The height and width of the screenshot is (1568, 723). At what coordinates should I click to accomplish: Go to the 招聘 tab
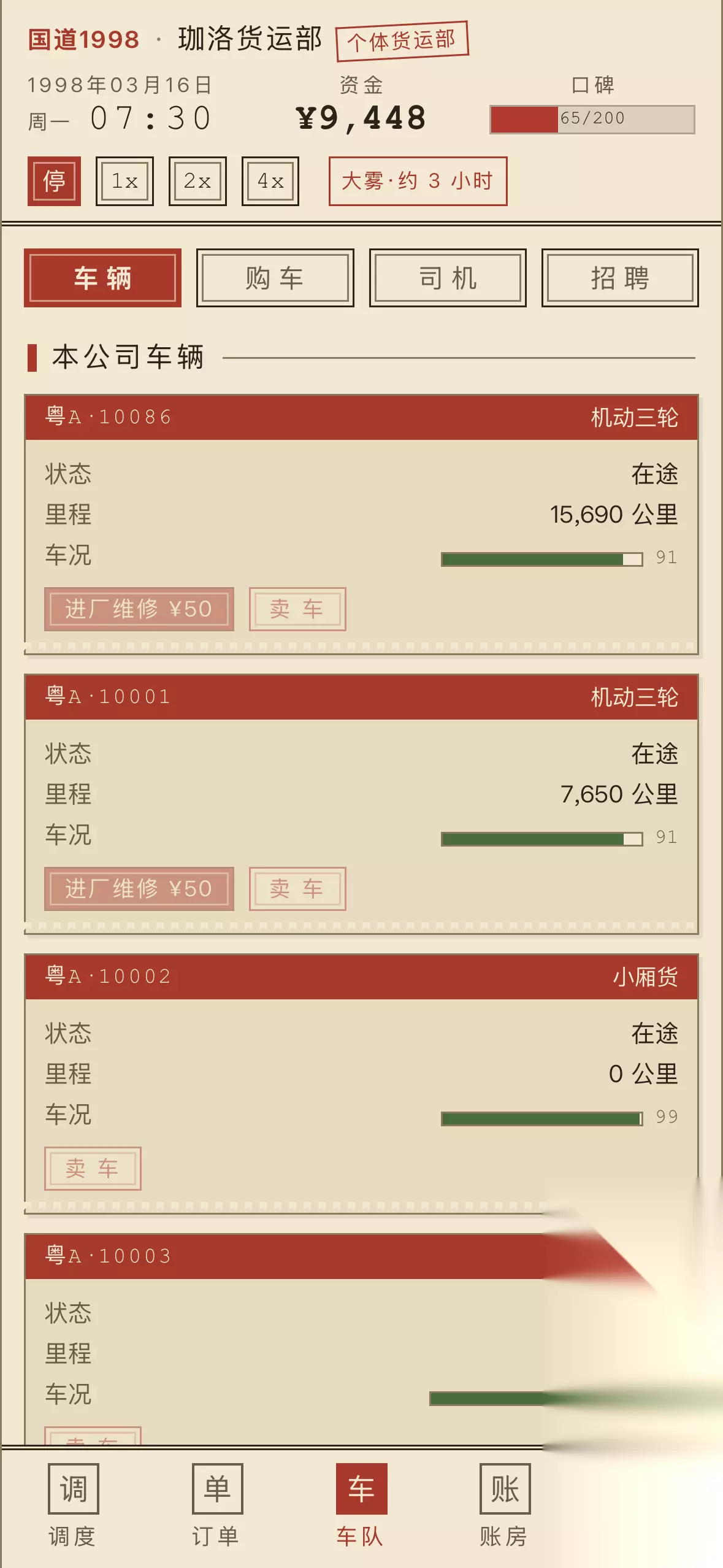pos(620,278)
